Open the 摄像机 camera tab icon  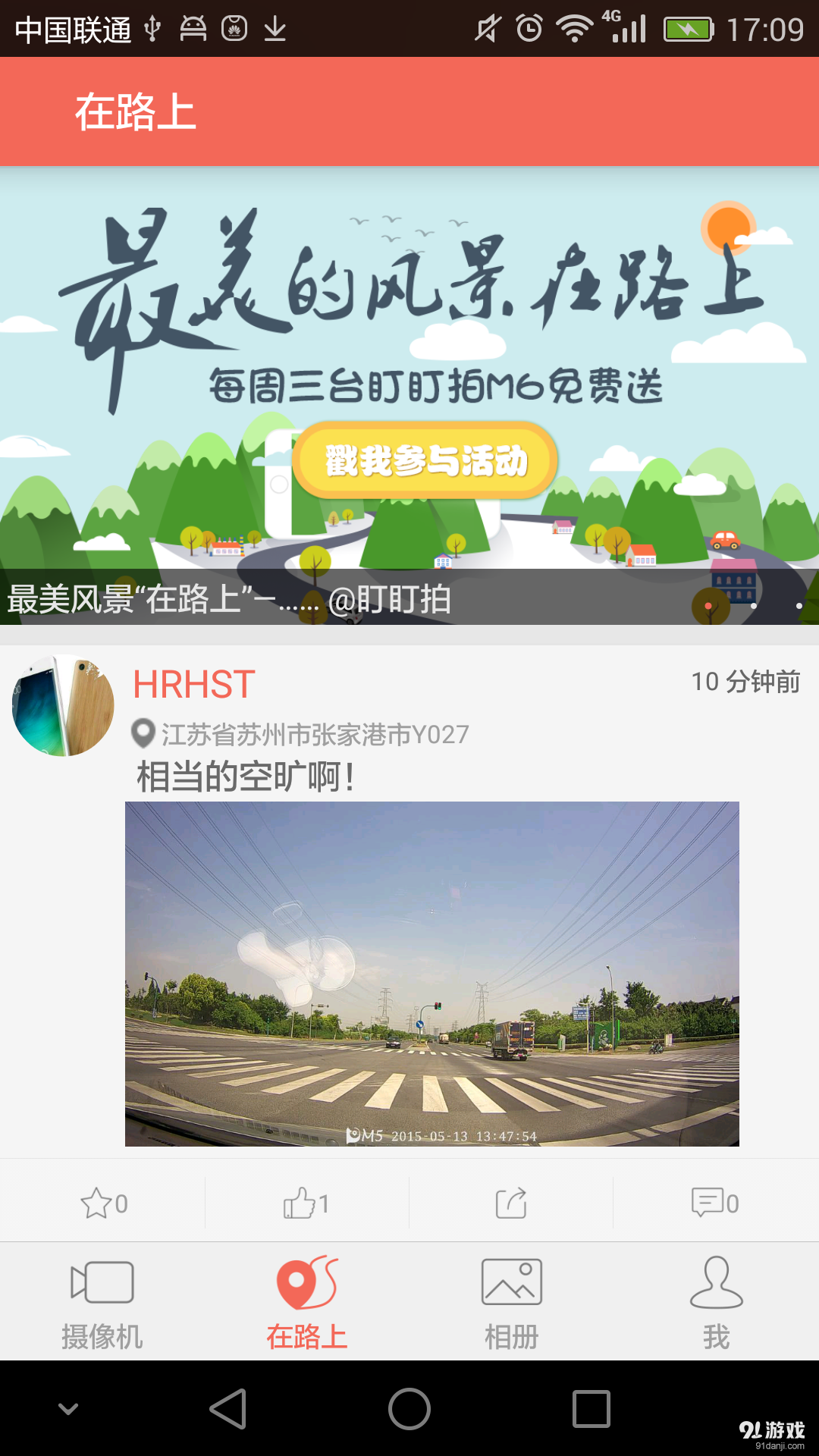pos(102,1285)
